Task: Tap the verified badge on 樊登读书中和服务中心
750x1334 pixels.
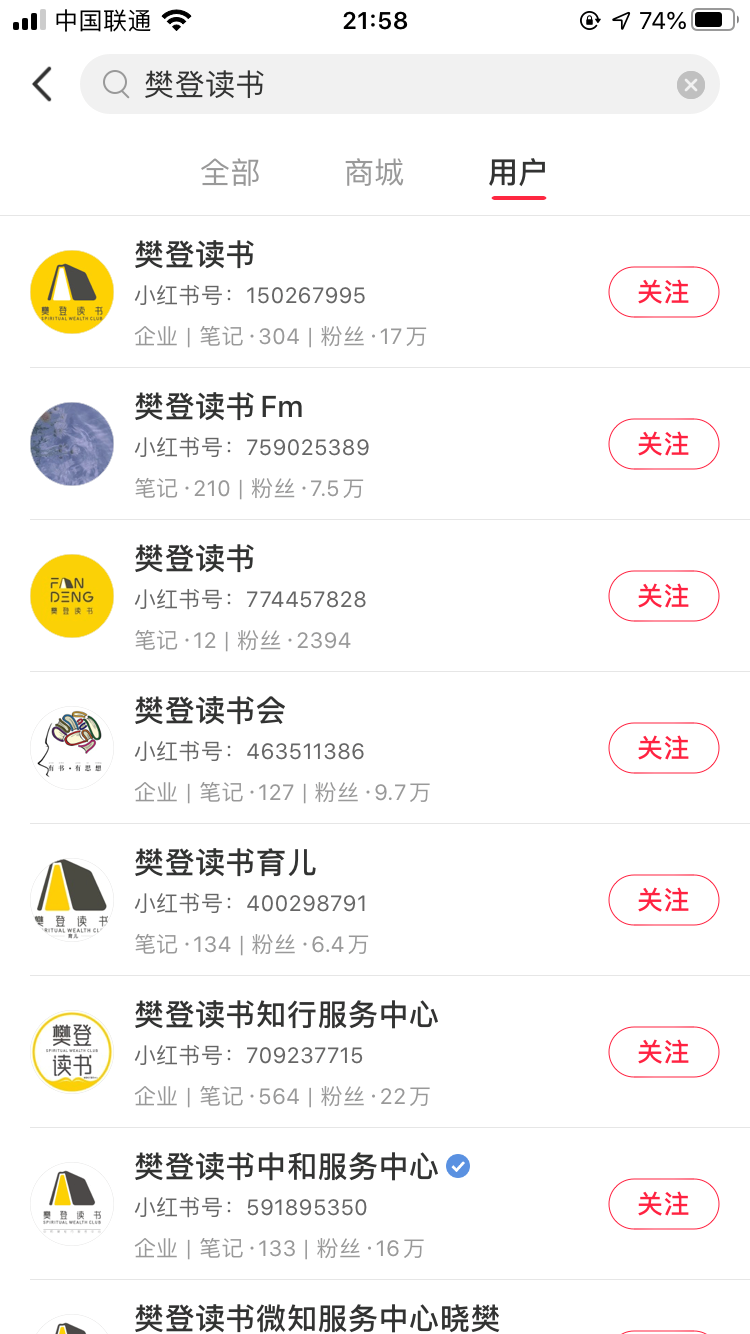Action: 458,1166
